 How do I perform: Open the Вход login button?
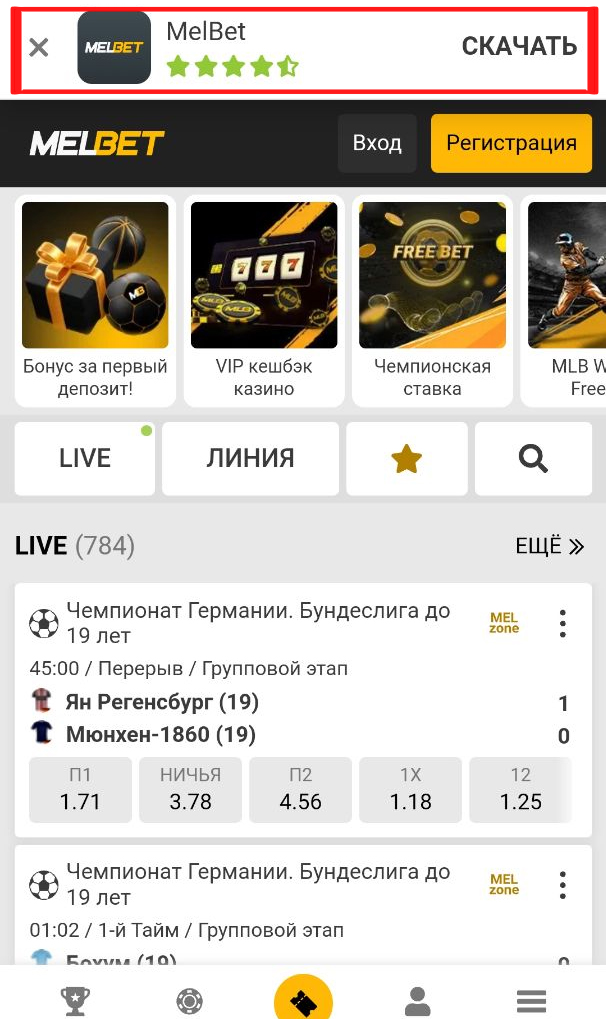pos(377,143)
